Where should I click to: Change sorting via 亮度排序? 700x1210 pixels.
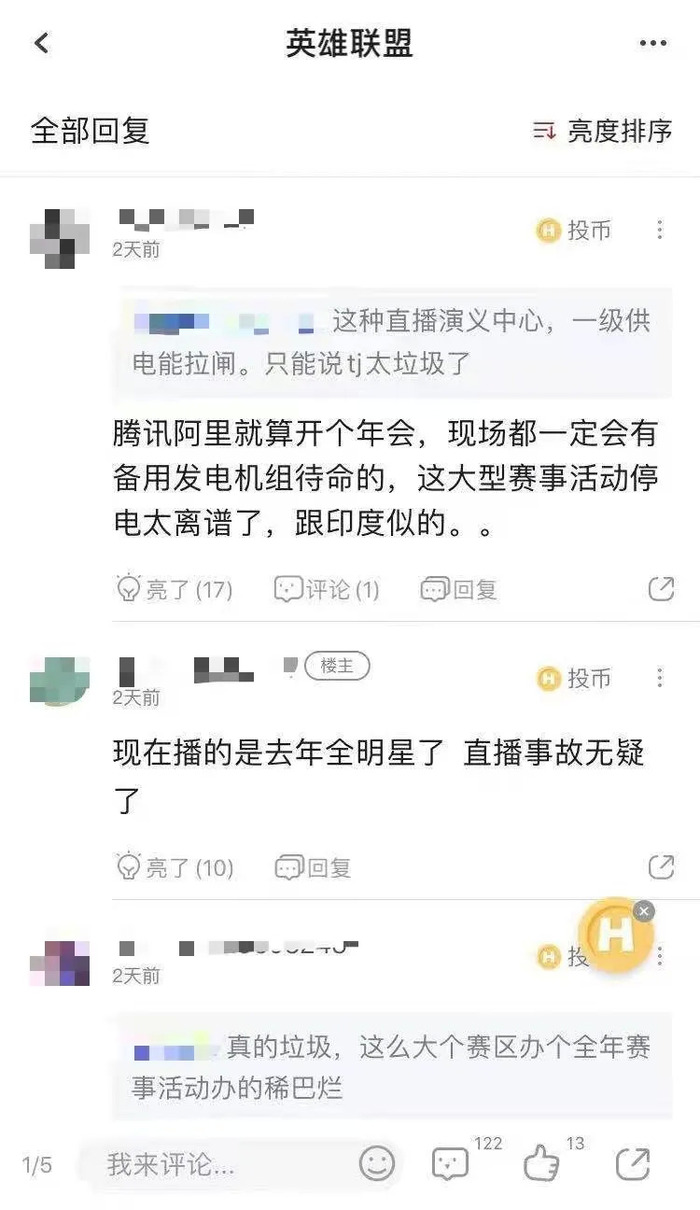(602, 131)
